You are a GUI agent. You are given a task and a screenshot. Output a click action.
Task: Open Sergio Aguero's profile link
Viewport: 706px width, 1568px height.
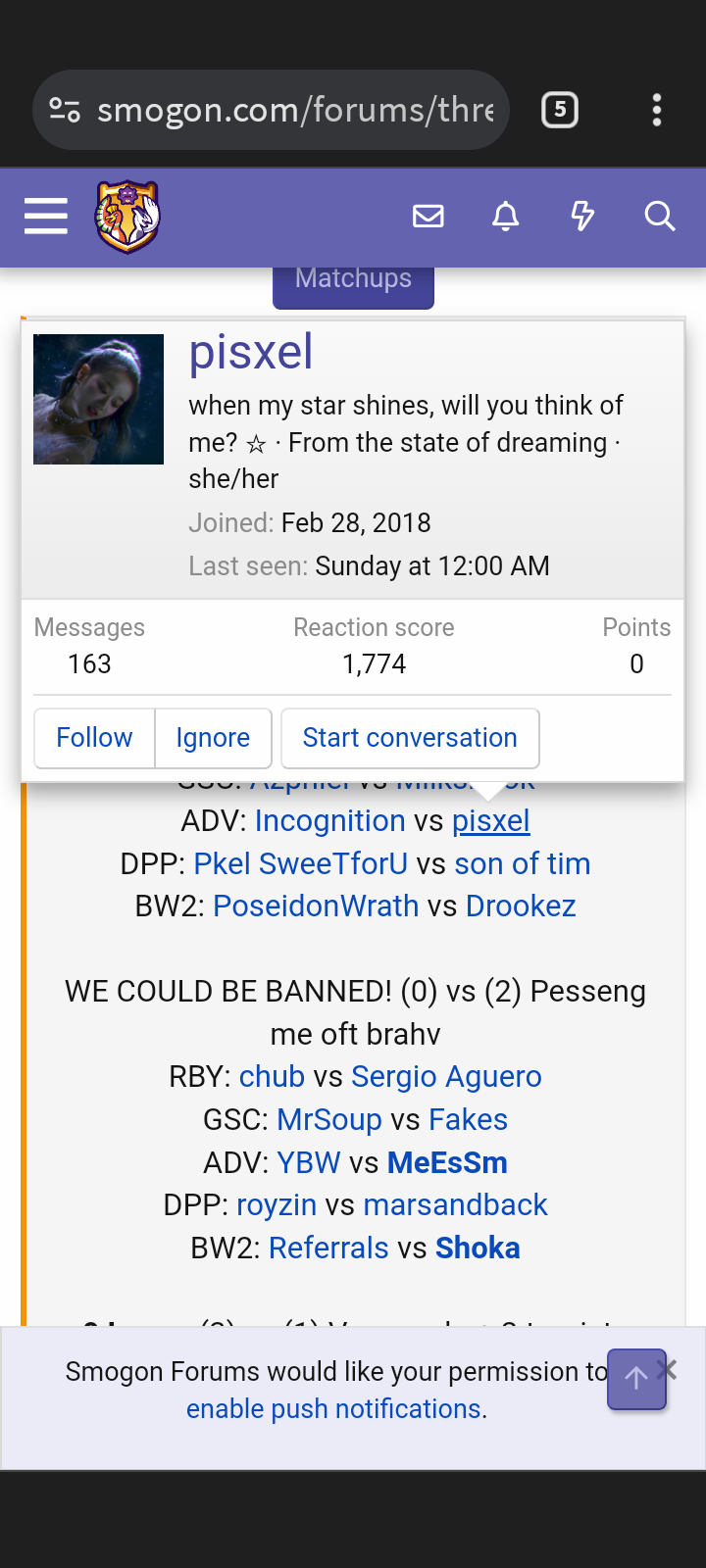(x=446, y=1077)
